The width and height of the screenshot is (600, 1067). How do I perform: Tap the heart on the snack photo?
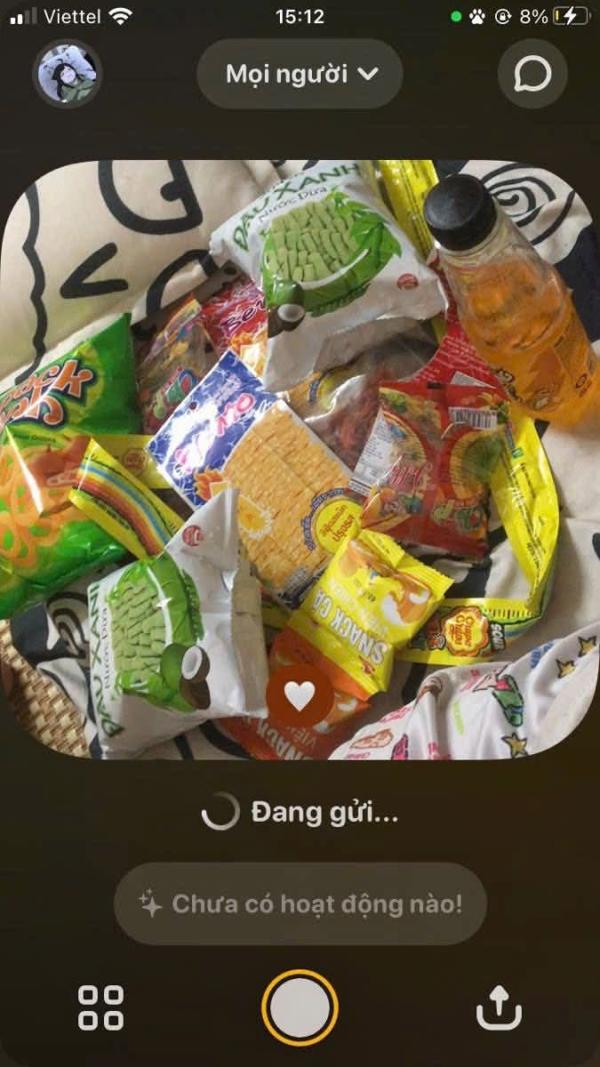300,695
